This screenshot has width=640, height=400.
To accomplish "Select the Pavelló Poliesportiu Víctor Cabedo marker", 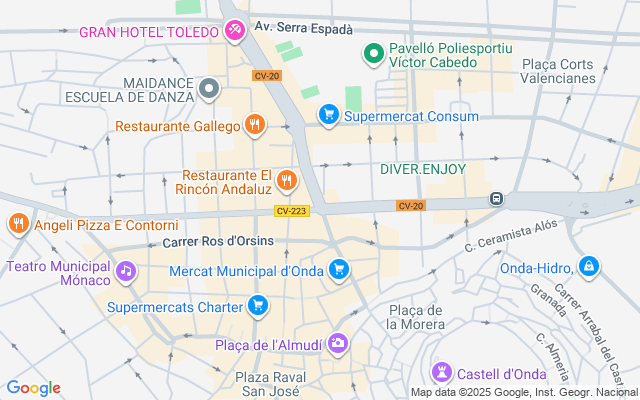I will [373, 55].
